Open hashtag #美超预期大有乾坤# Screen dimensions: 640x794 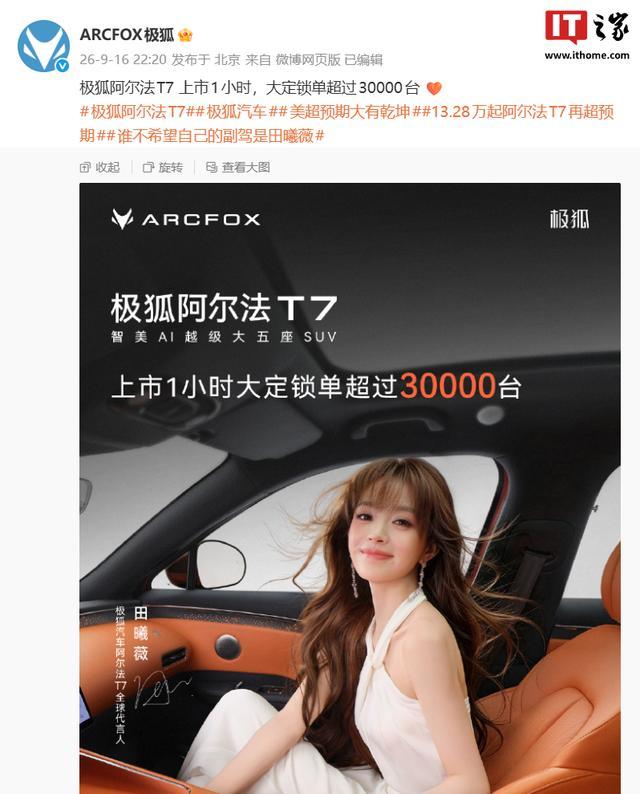[349, 112]
